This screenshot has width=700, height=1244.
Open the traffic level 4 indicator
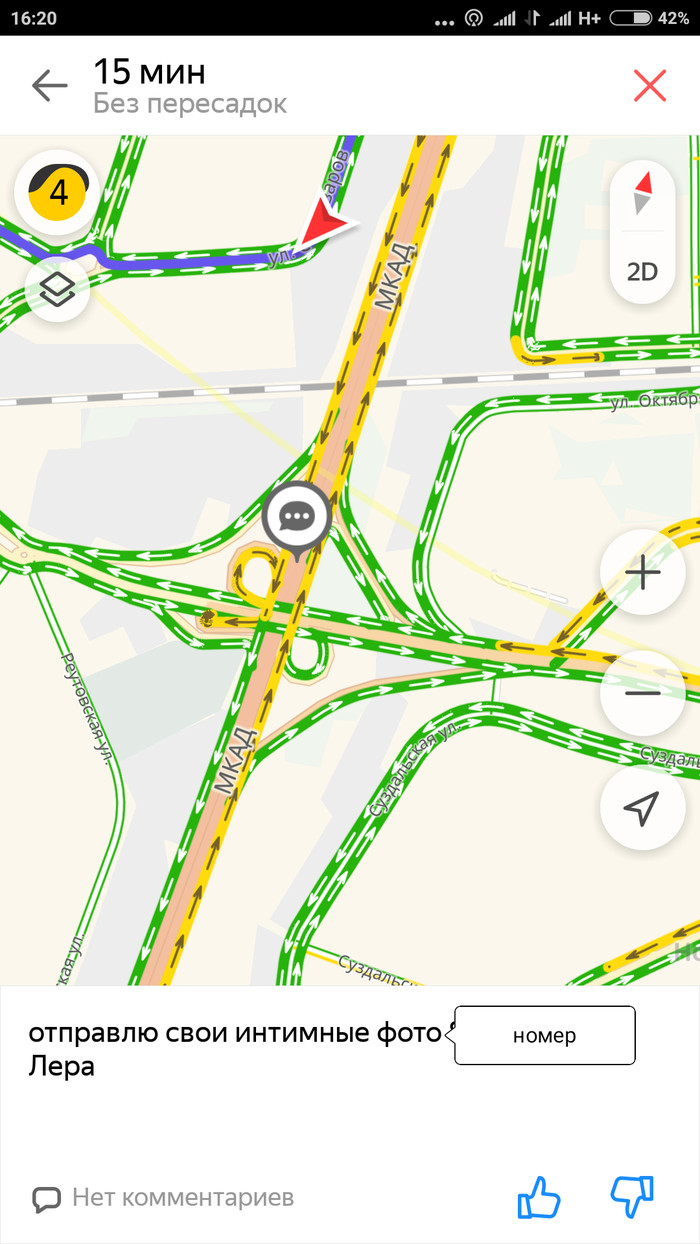(x=58, y=191)
